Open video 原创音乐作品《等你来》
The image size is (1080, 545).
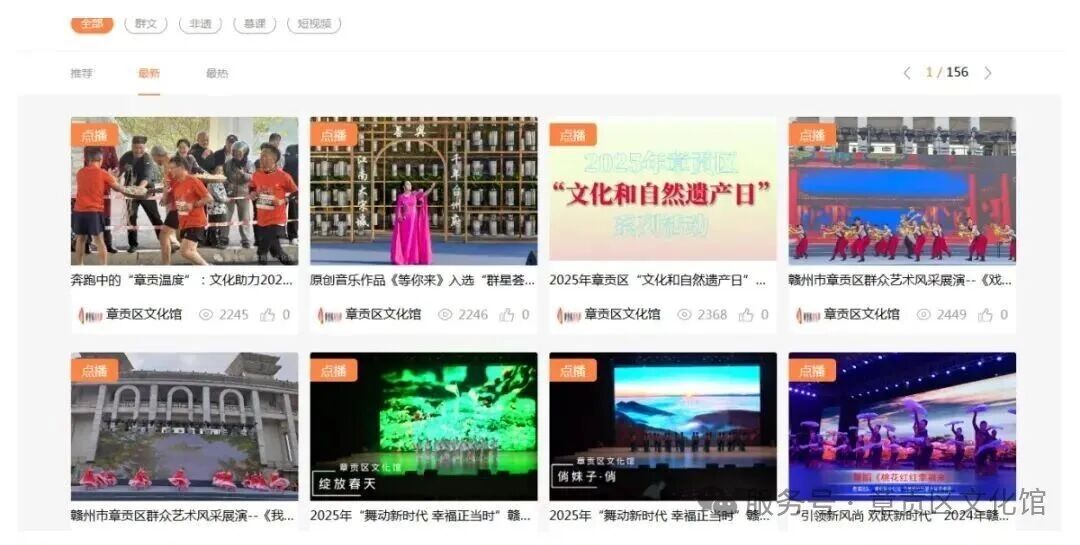[x=423, y=190]
